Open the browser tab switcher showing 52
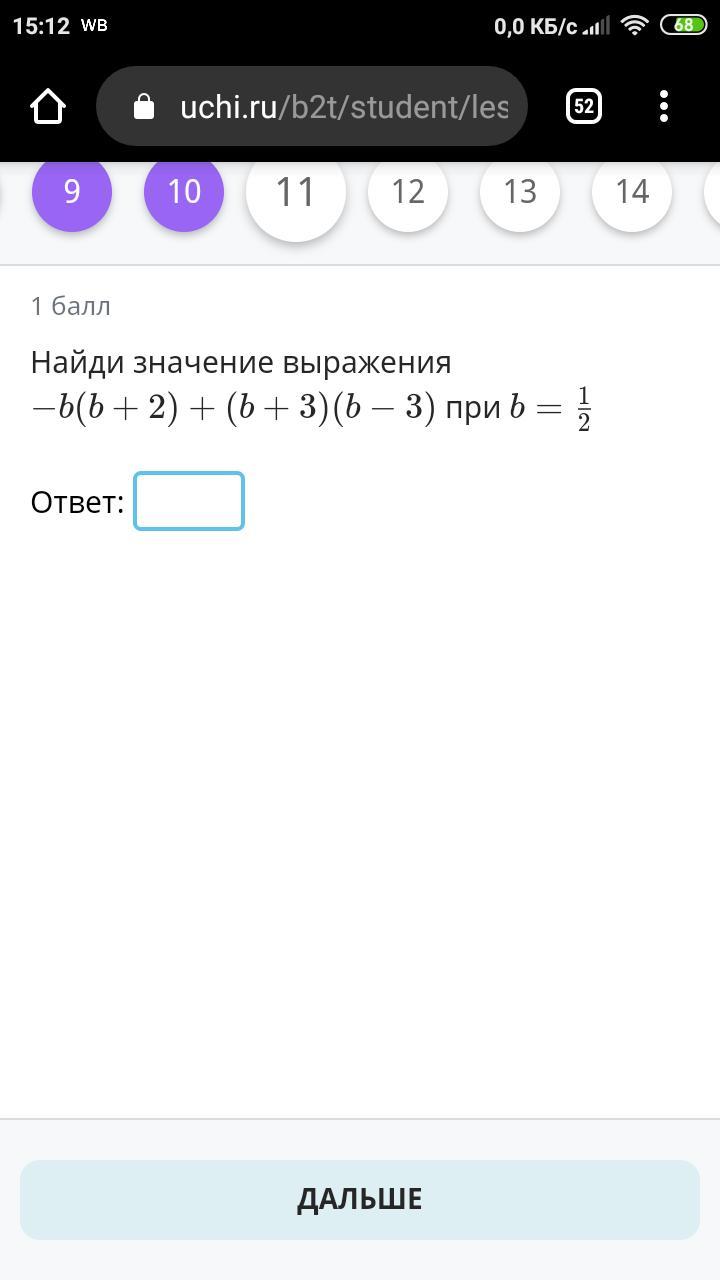 [x=584, y=106]
